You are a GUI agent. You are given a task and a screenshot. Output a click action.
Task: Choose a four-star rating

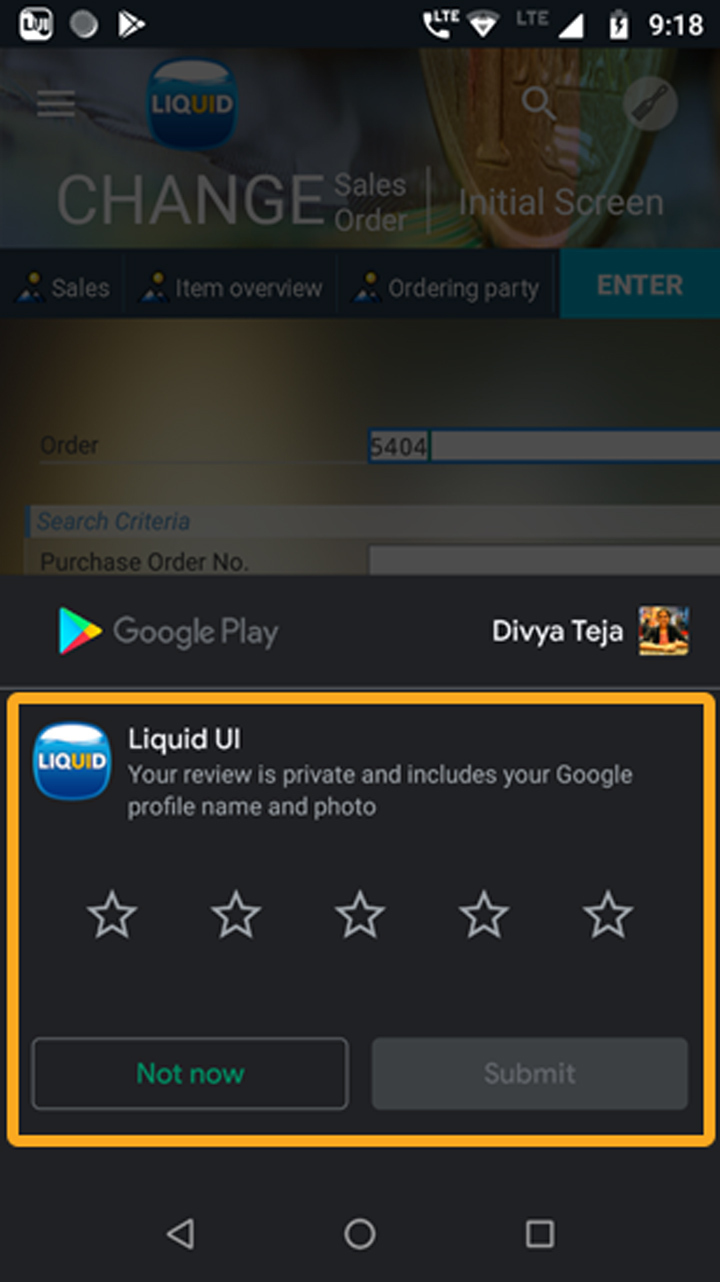484,915
